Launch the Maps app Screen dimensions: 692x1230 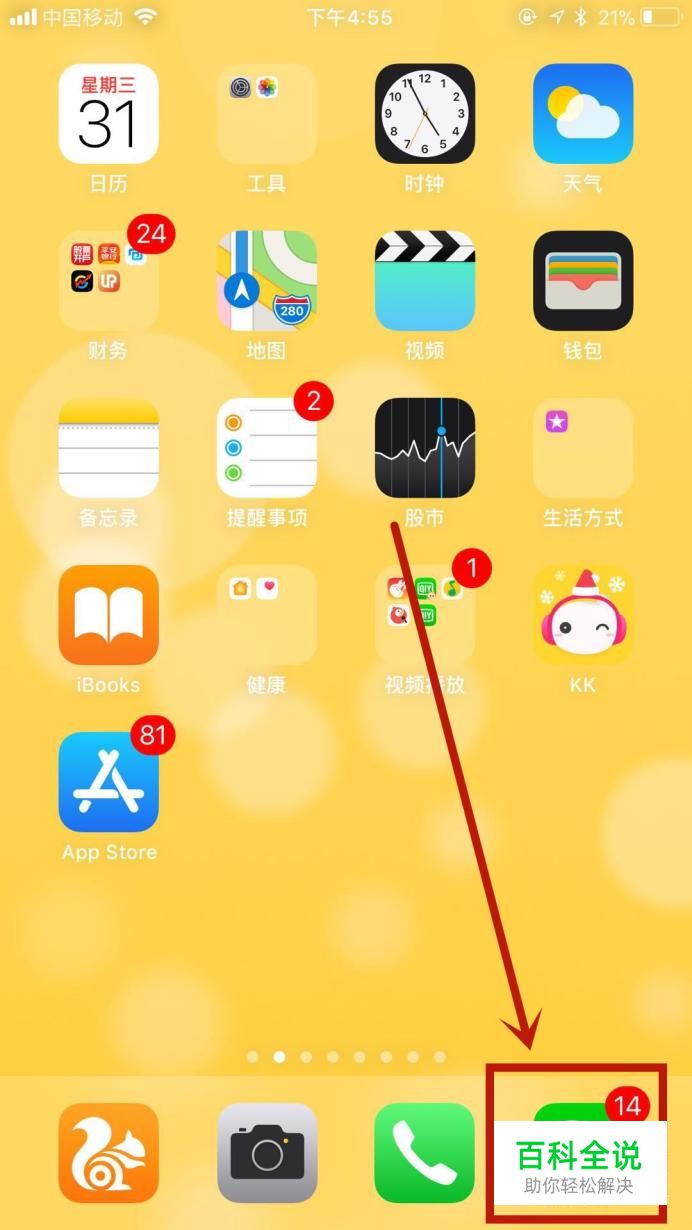[267, 281]
